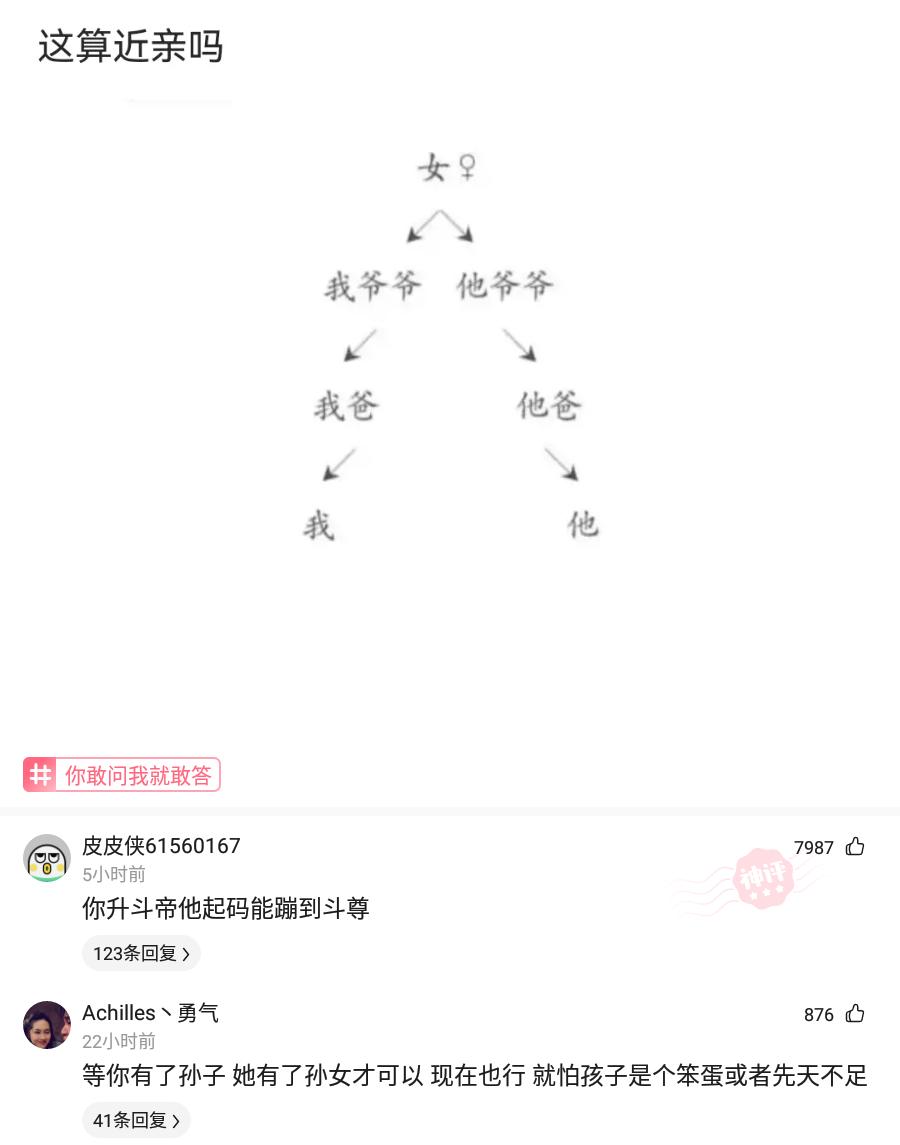The width and height of the screenshot is (900, 1145).
Task: Open 皮皮侠61560167's profile avatar
Action: click(47, 858)
